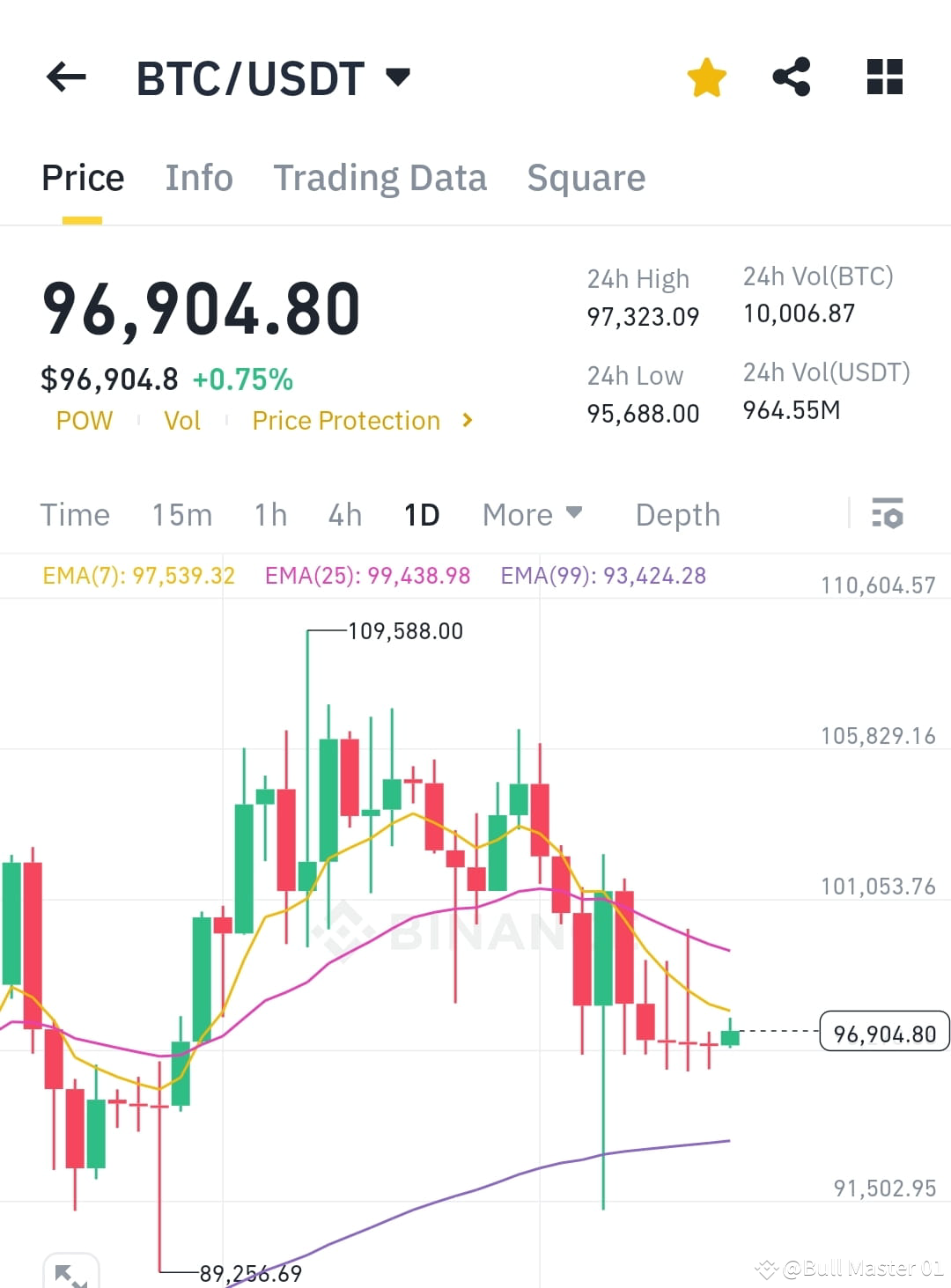
Task: Open the Square tab
Action: point(586,178)
